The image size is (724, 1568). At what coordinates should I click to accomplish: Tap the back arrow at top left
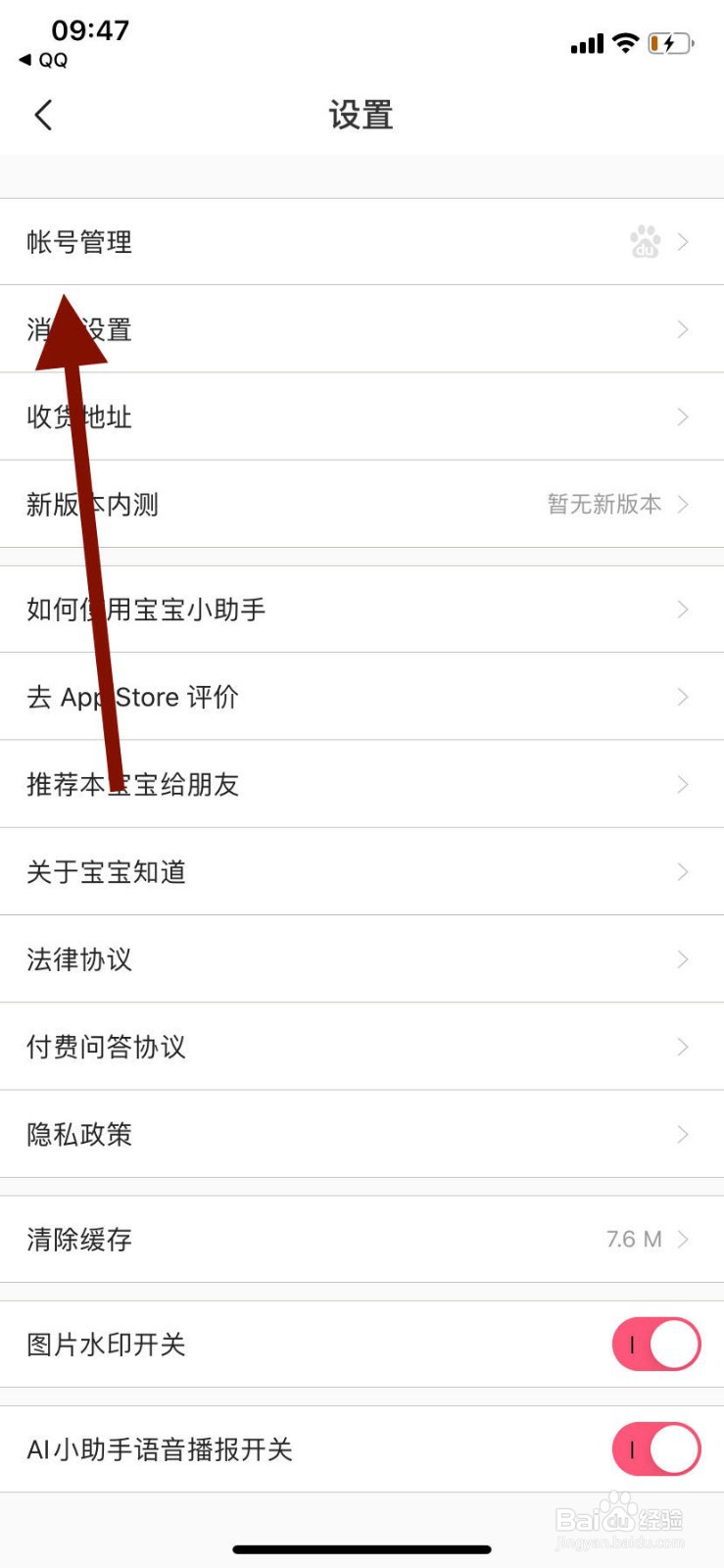pyautogui.click(x=43, y=115)
